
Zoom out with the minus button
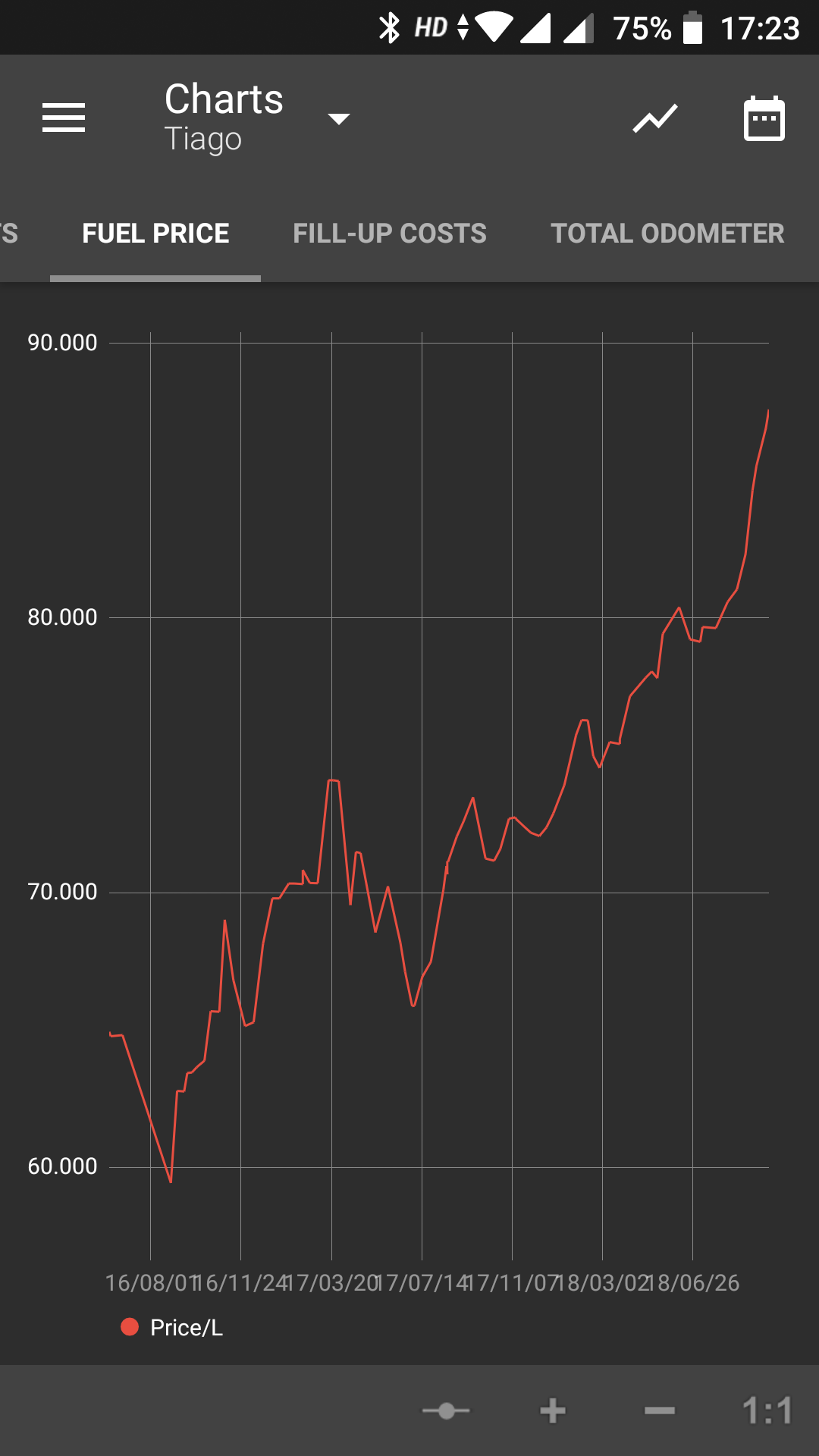coord(660,1410)
